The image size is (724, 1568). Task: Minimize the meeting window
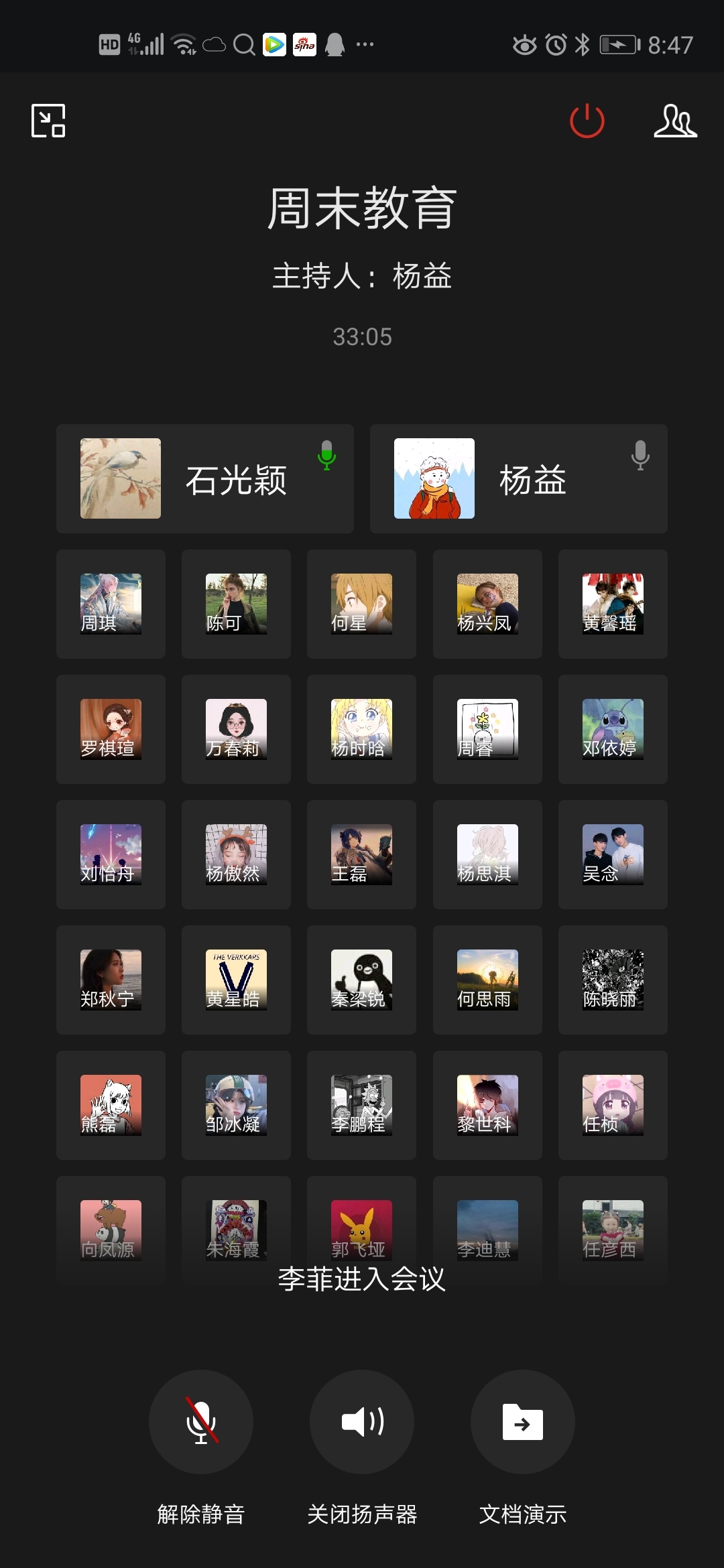click(48, 121)
